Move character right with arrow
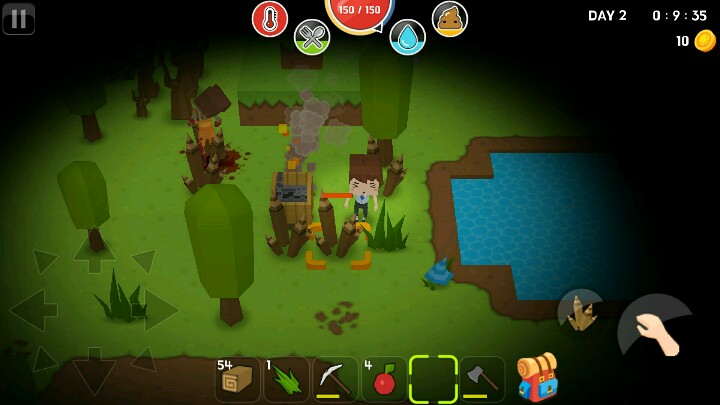This screenshot has height=405, width=720. point(158,310)
